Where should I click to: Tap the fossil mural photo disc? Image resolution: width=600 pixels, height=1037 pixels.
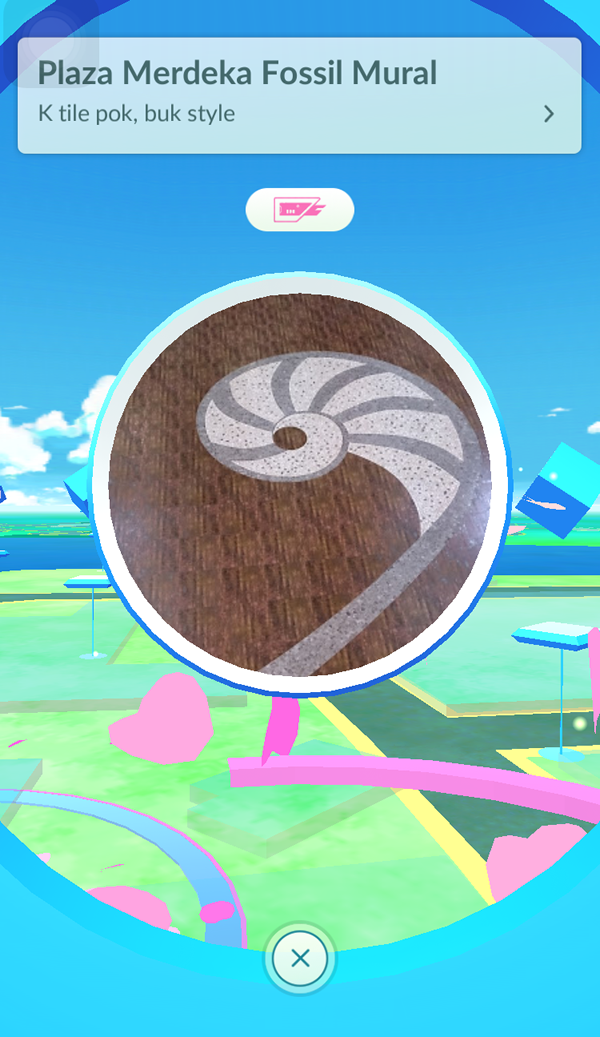300,484
